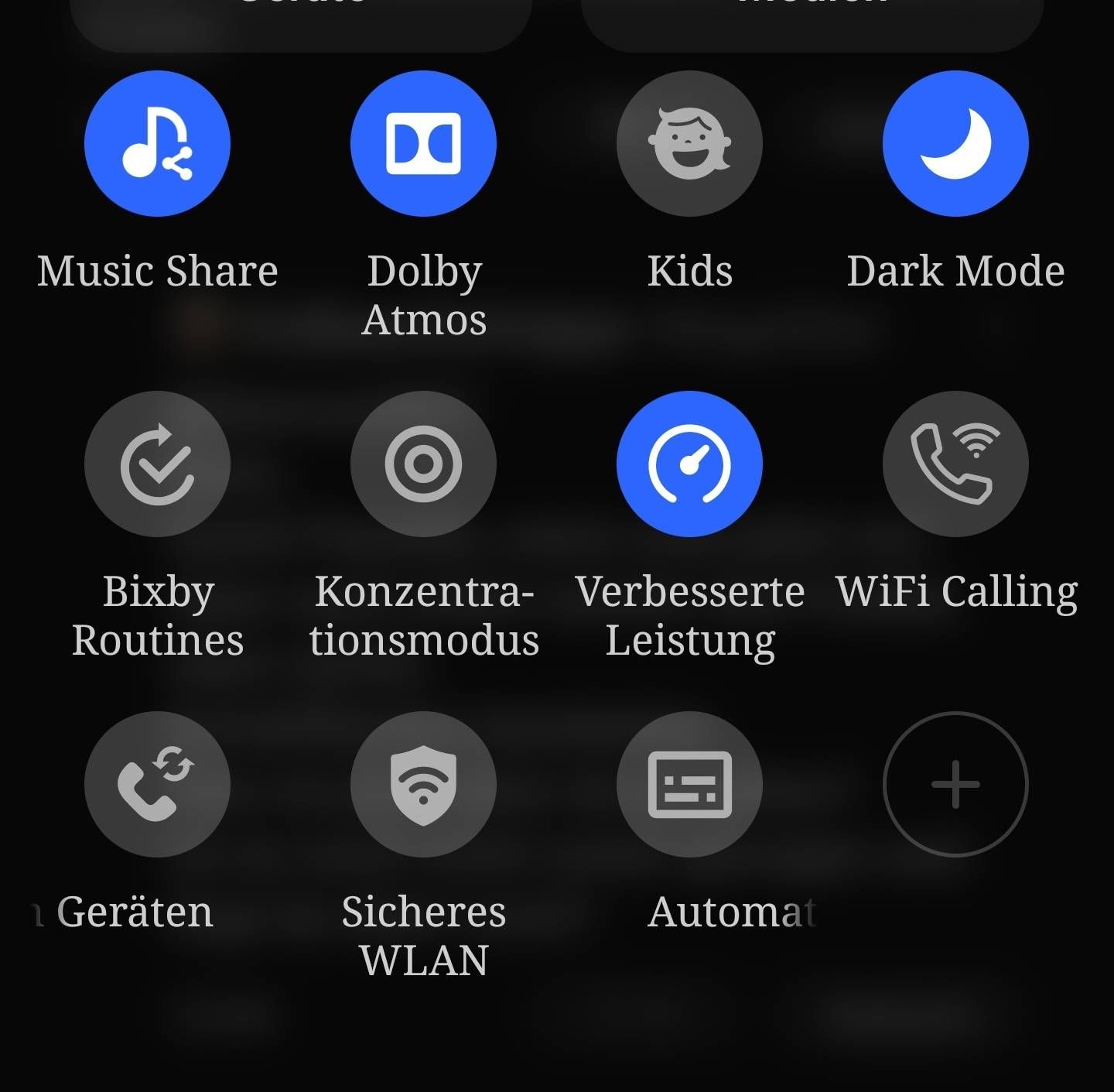The image size is (1114, 1092).
Task: Turn off Music Share
Action: 157,144
